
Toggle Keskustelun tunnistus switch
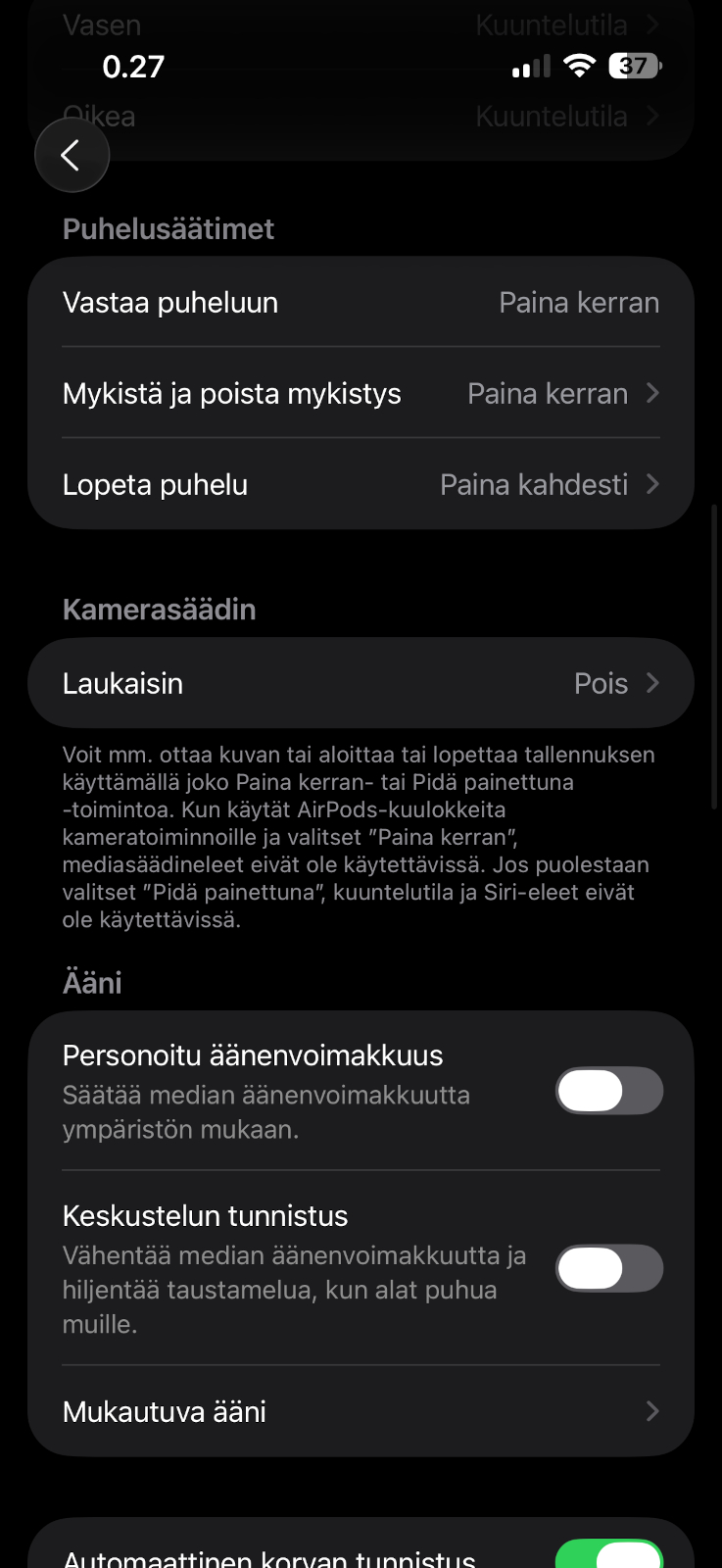click(x=608, y=1268)
